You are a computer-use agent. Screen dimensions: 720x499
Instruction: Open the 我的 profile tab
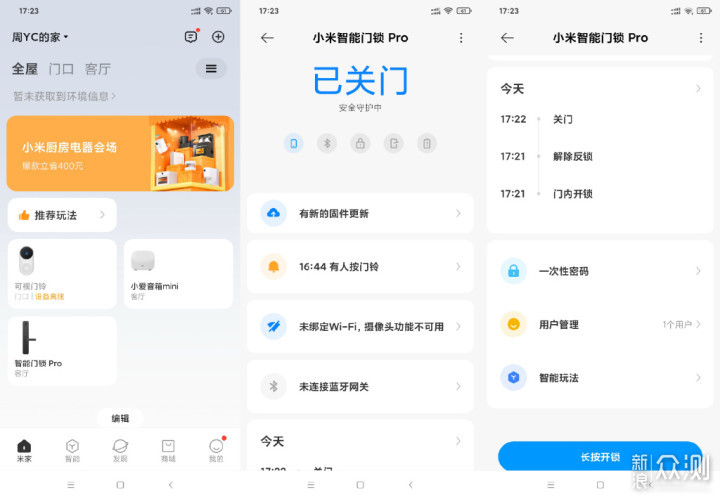(216, 449)
